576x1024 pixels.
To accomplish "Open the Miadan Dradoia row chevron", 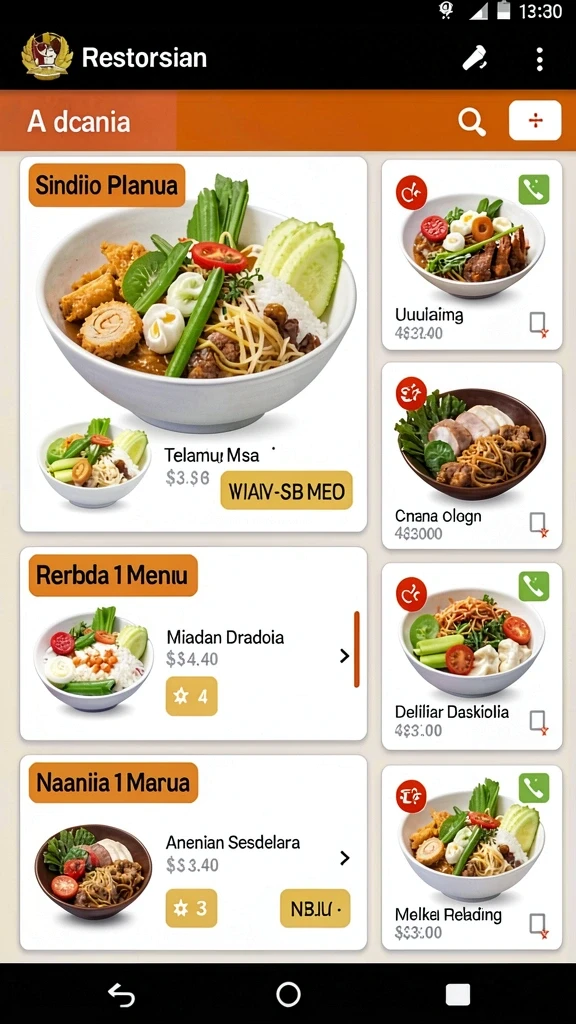I will point(345,656).
